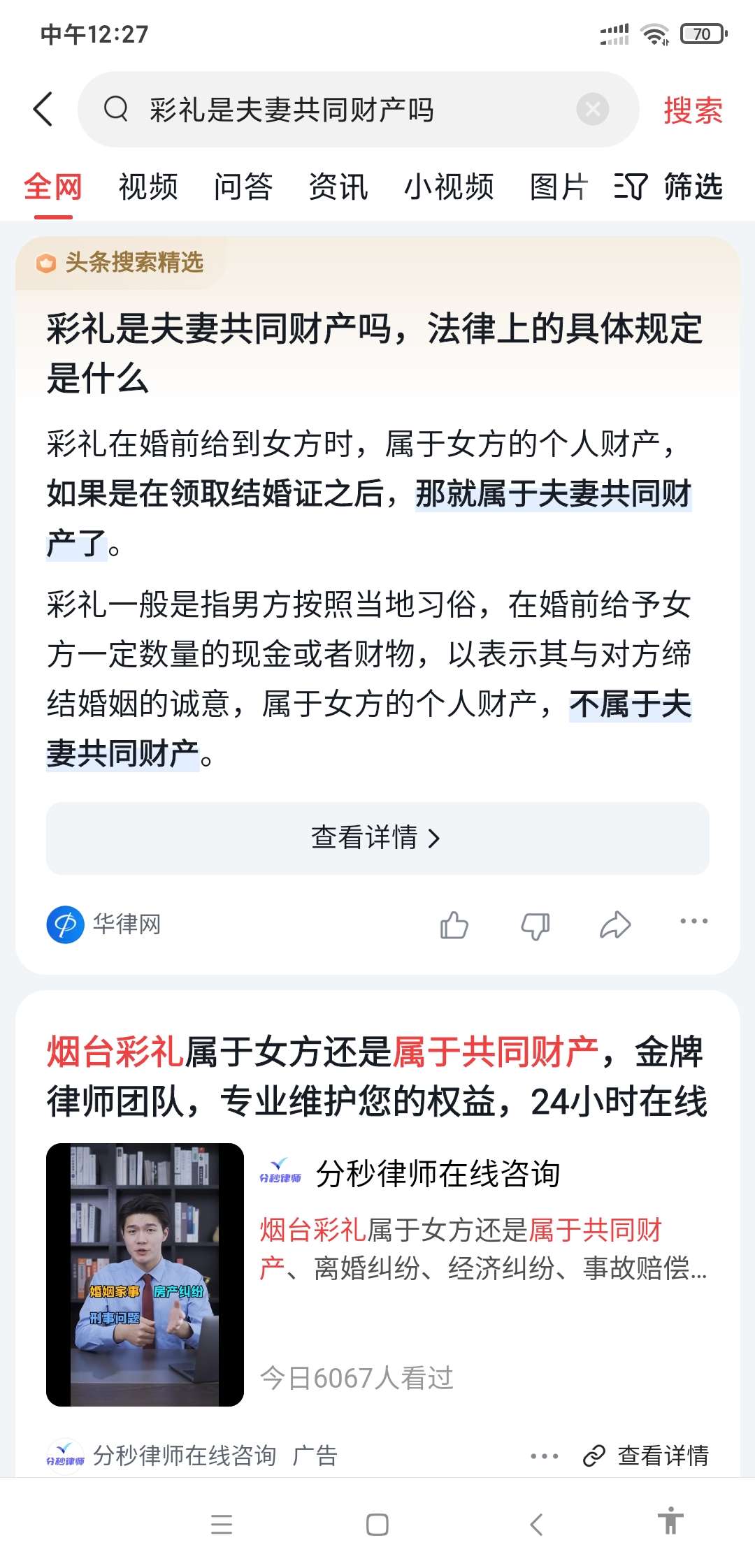Share the 华律网 answer
This screenshot has width=755, height=1568.
click(615, 924)
